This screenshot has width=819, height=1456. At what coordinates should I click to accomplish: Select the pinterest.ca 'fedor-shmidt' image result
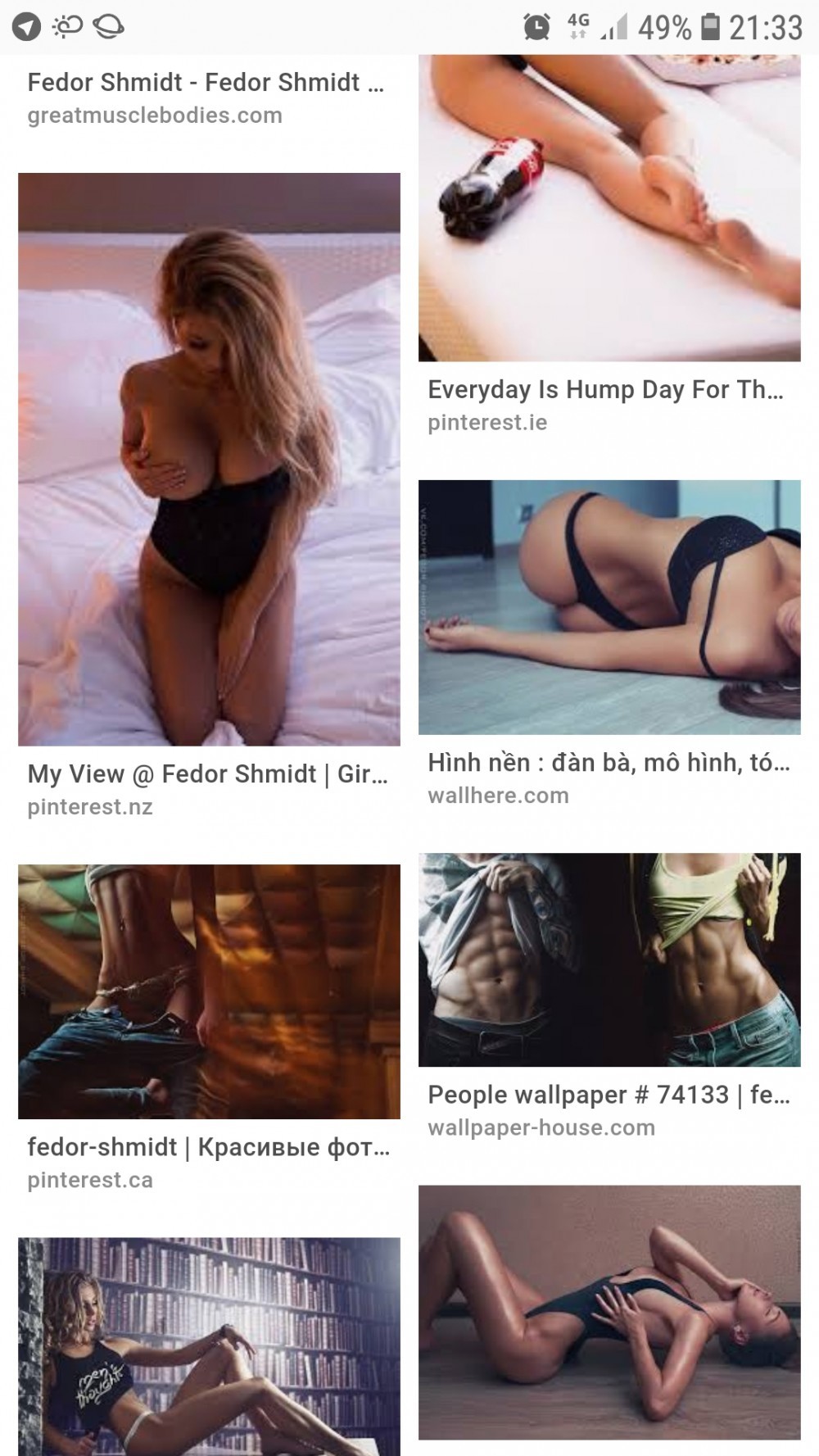click(x=209, y=991)
